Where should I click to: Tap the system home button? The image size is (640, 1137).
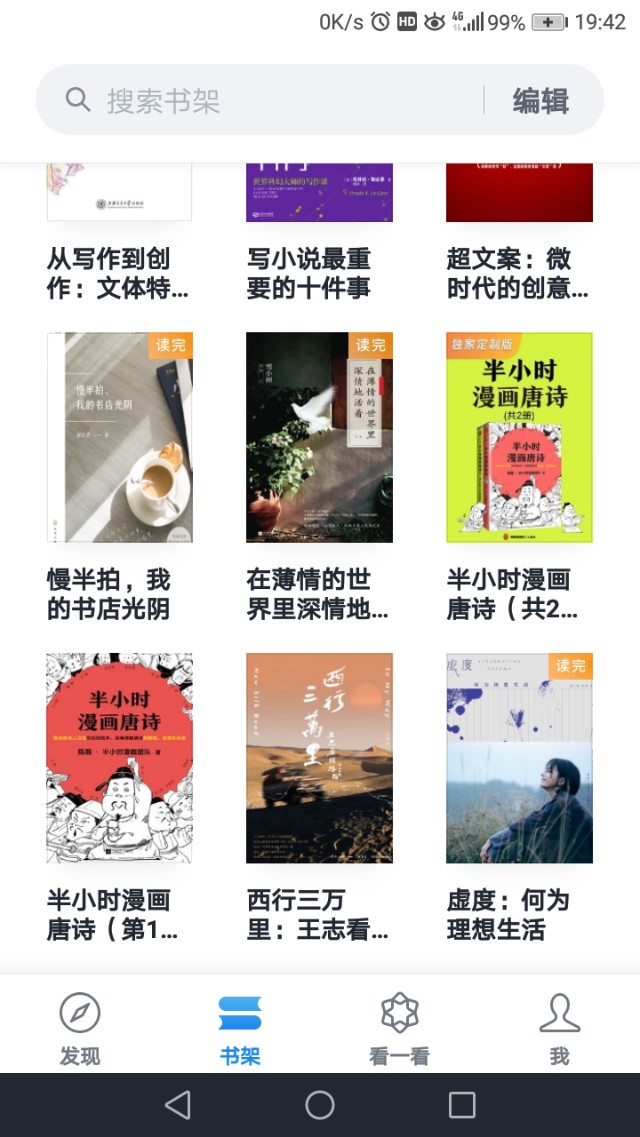tap(320, 1105)
